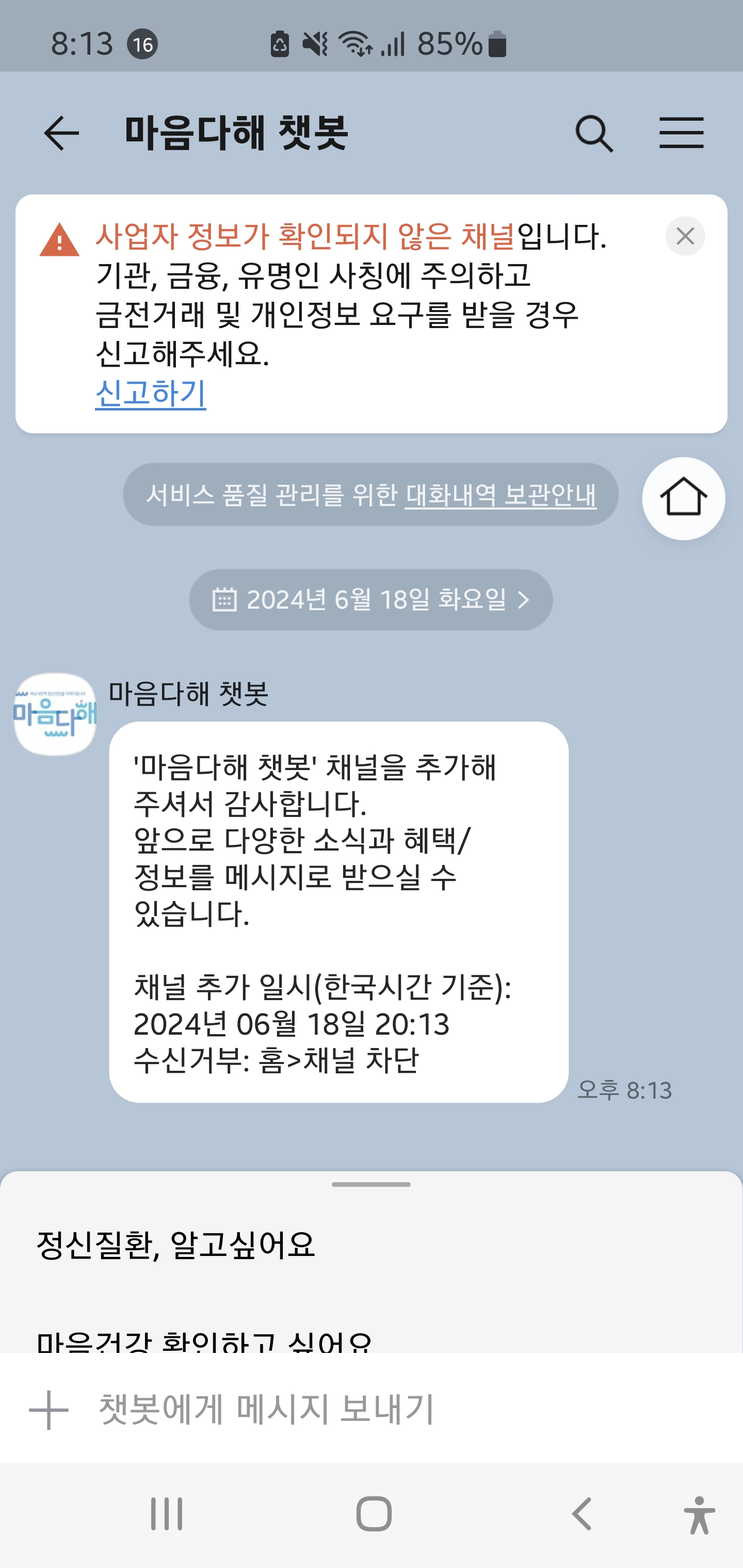Go back using the top arrow

point(61,133)
